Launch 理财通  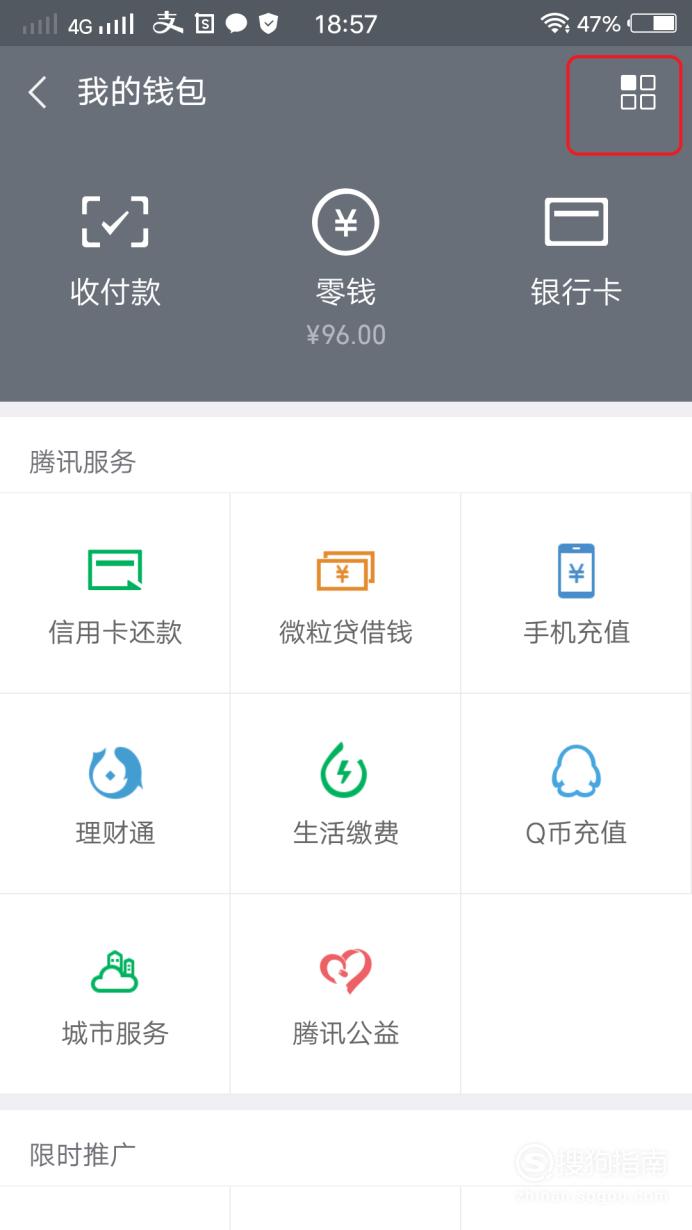(x=115, y=794)
